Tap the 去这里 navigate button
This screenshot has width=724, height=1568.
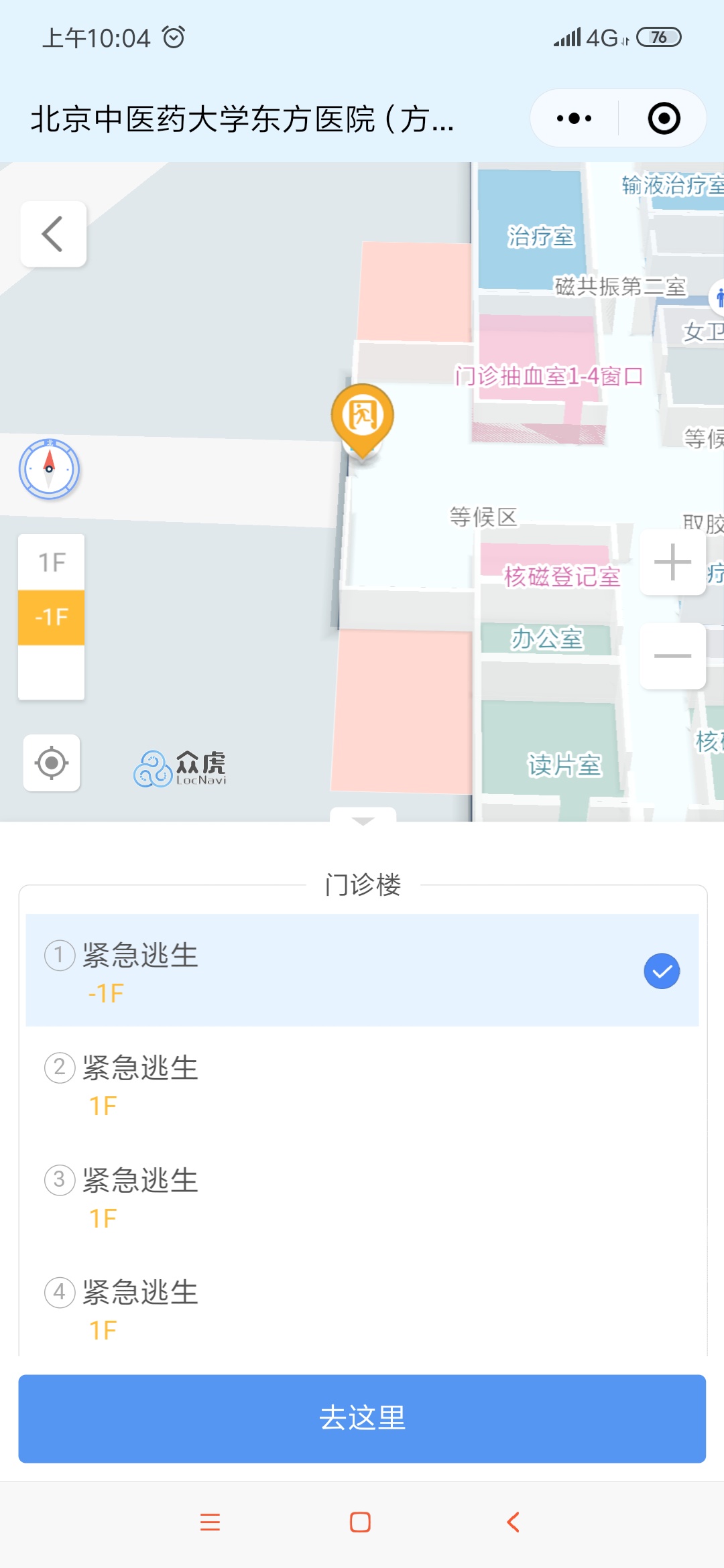click(x=362, y=1419)
